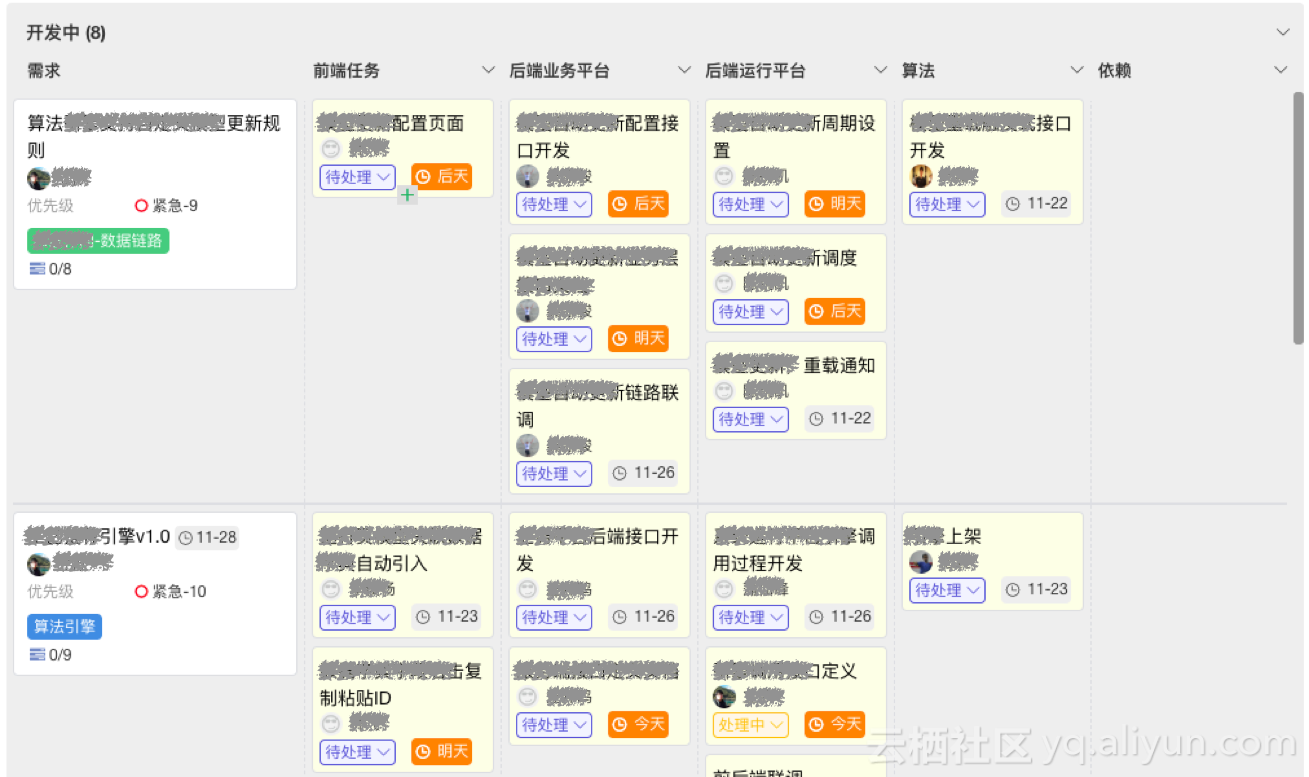Screen dimensions: 1309x777
Task: Open the 处理中 status dropdown
Action: pyautogui.click(x=750, y=724)
